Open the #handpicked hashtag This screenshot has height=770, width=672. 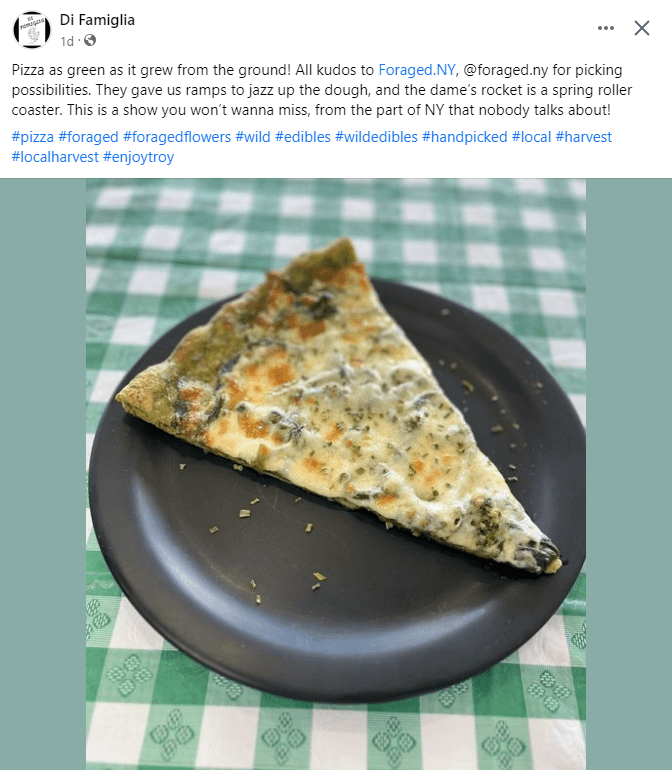pyautogui.click(x=464, y=136)
